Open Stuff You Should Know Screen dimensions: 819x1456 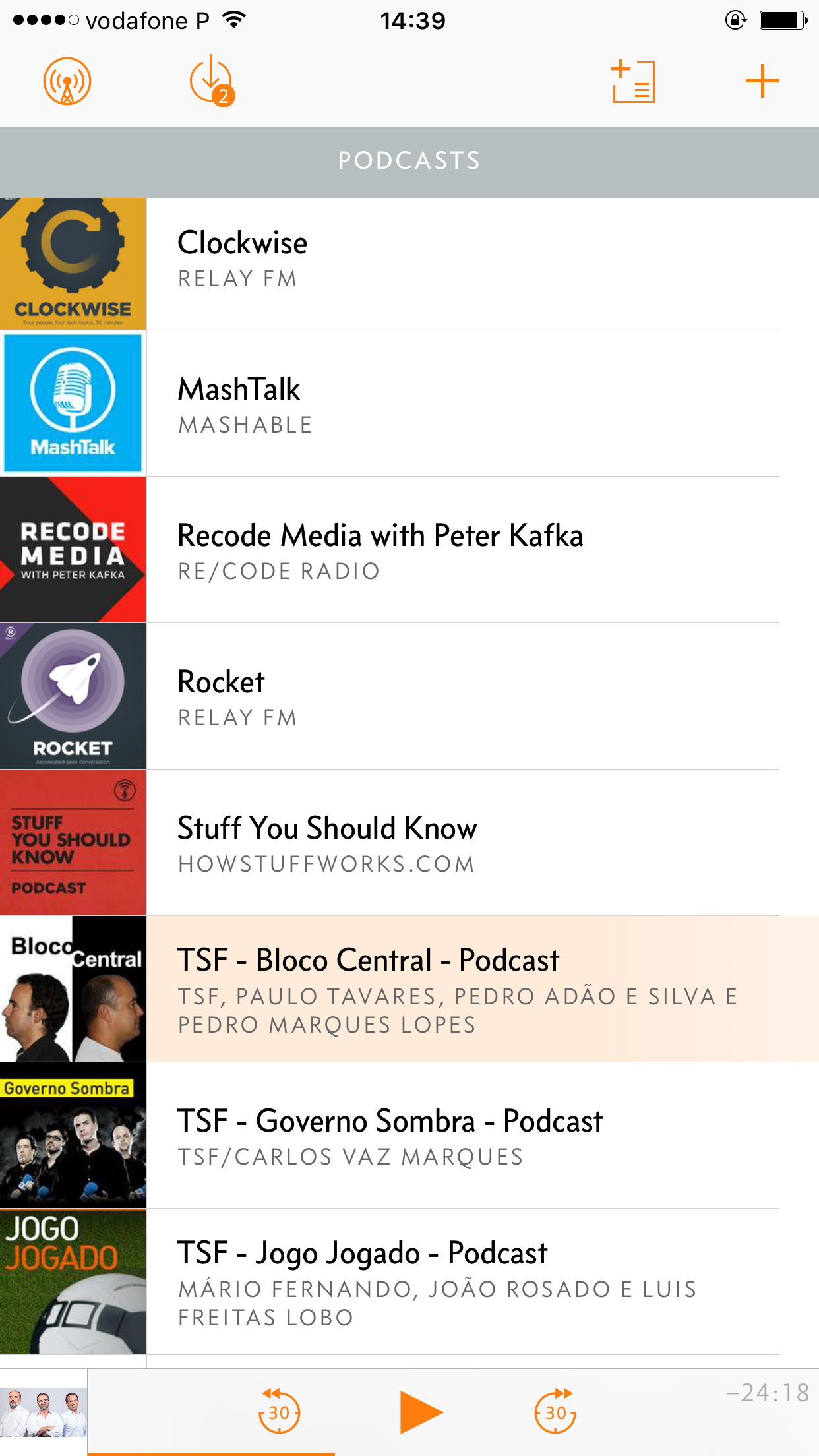[x=409, y=843]
